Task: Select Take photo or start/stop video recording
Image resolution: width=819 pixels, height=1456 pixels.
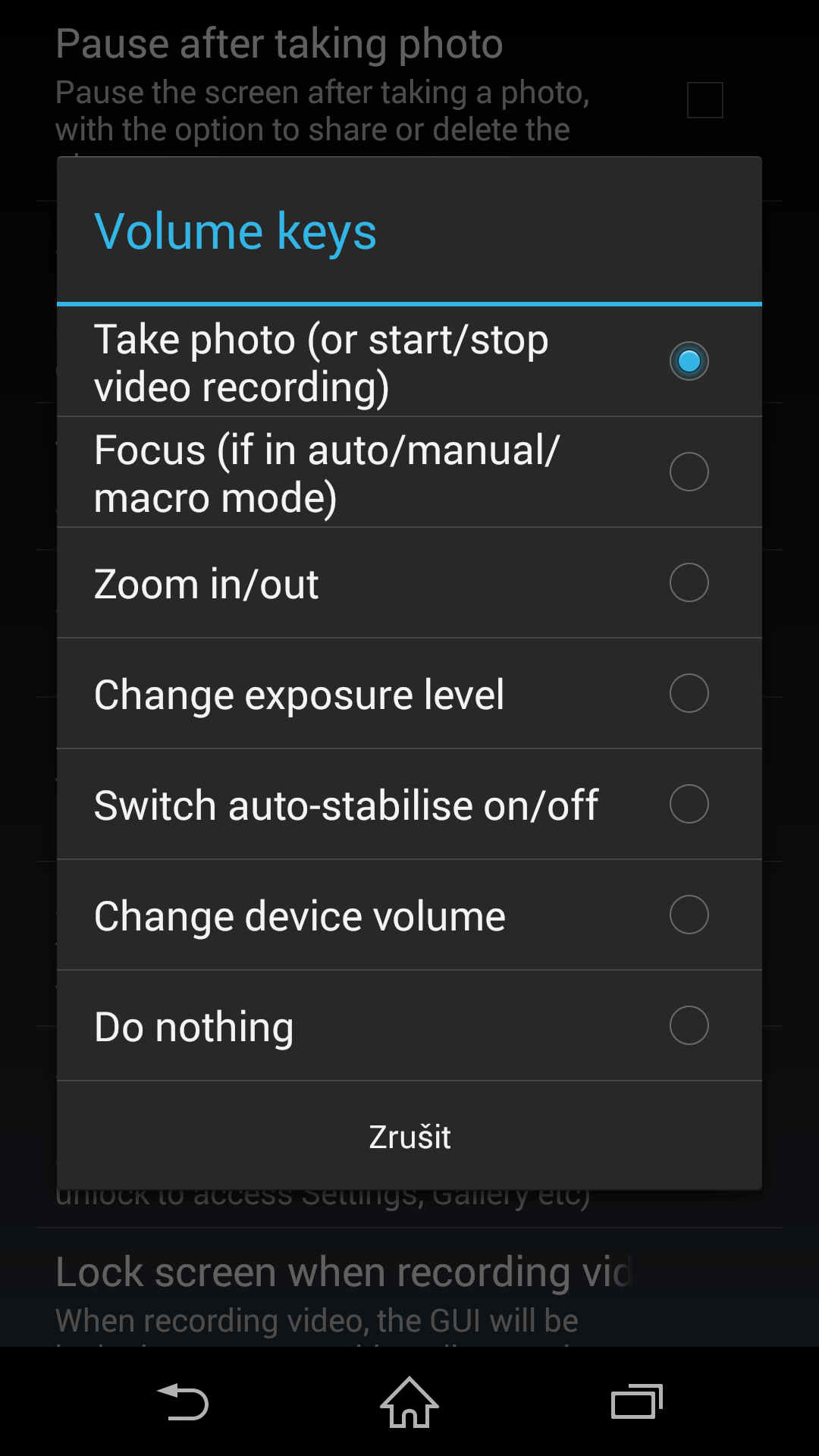Action: pos(409,362)
